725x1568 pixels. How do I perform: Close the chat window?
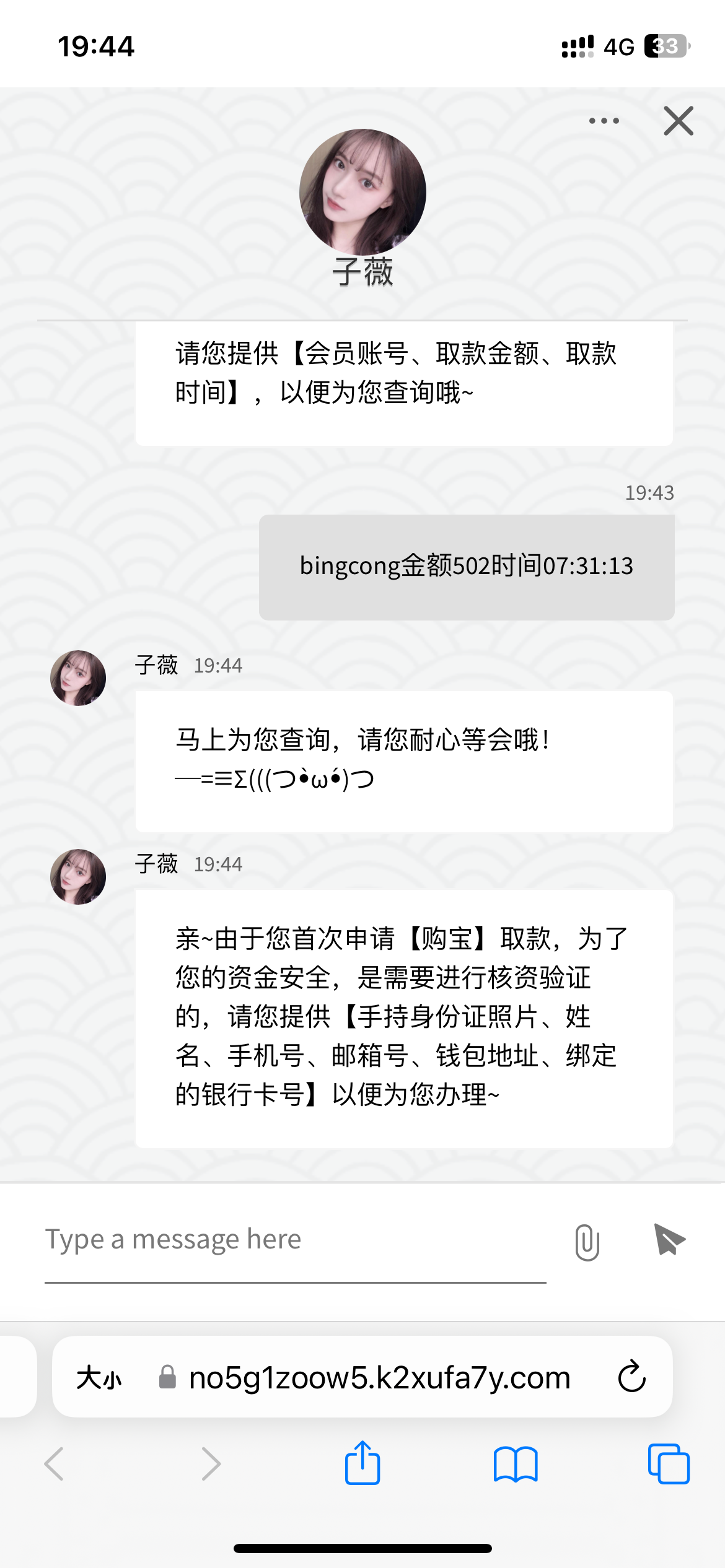pyautogui.click(x=678, y=121)
